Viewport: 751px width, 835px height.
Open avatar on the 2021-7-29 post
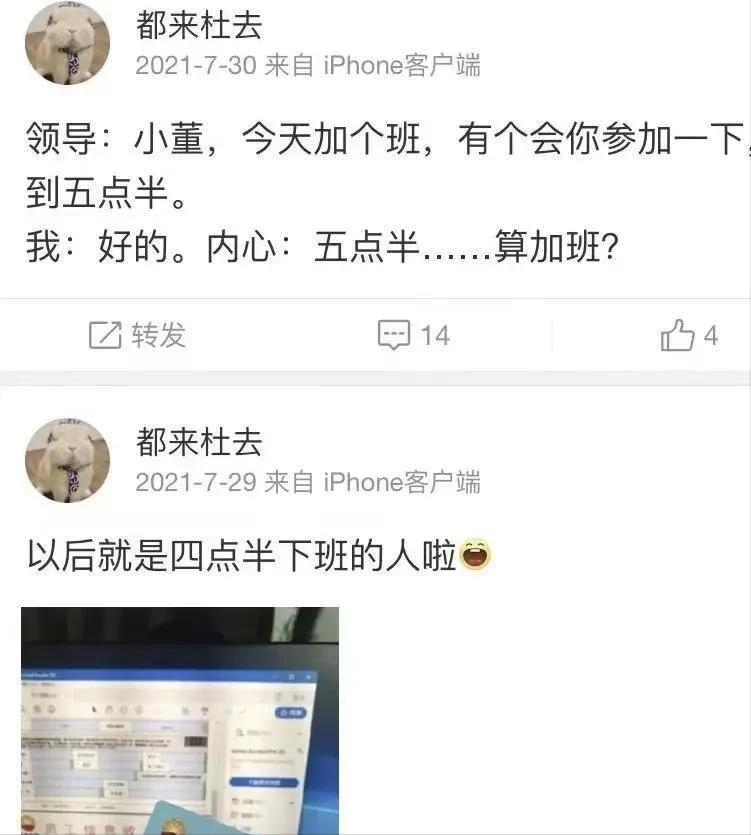point(67,459)
